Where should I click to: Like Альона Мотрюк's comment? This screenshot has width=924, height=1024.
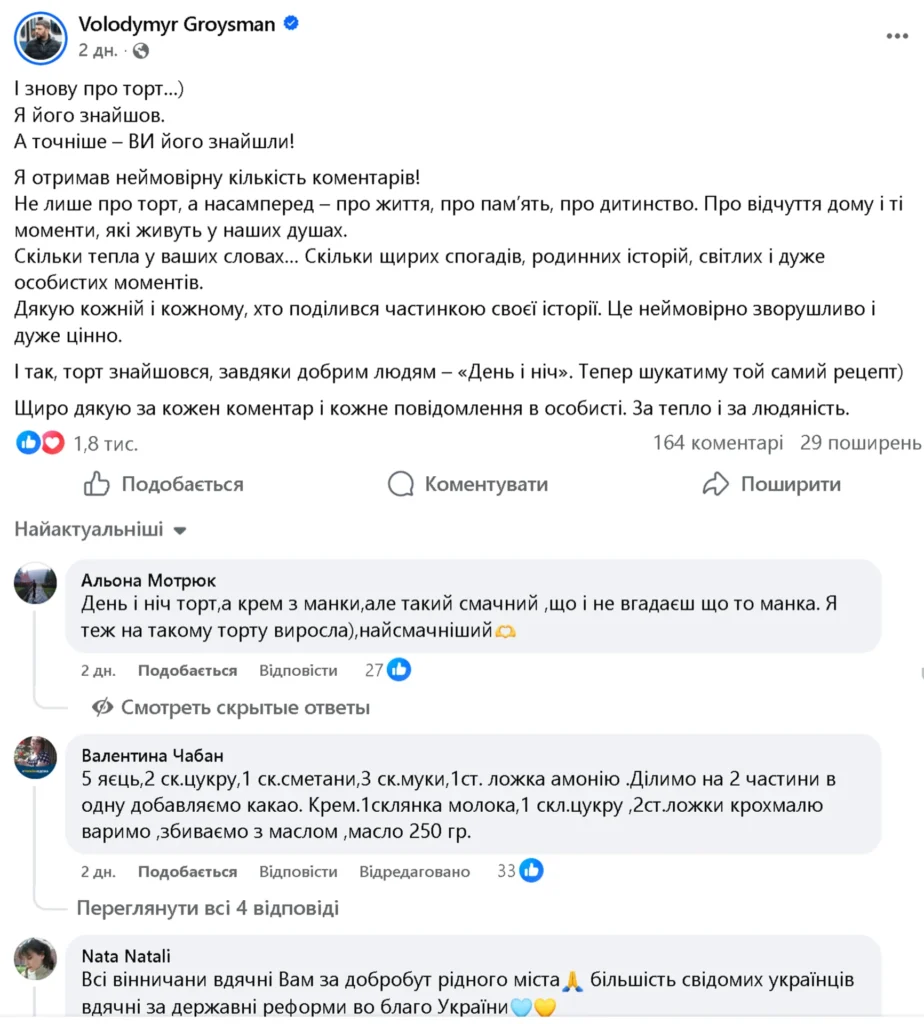coord(187,670)
